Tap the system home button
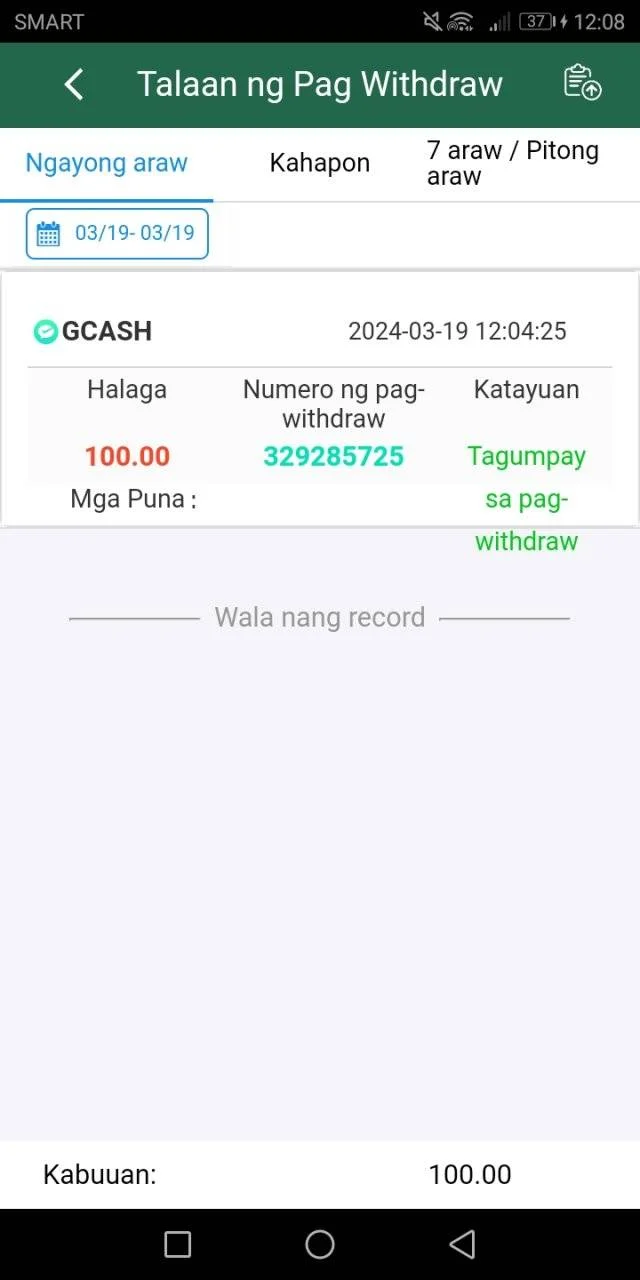Image resolution: width=640 pixels, height=1280 pixels. (320, 1244)
